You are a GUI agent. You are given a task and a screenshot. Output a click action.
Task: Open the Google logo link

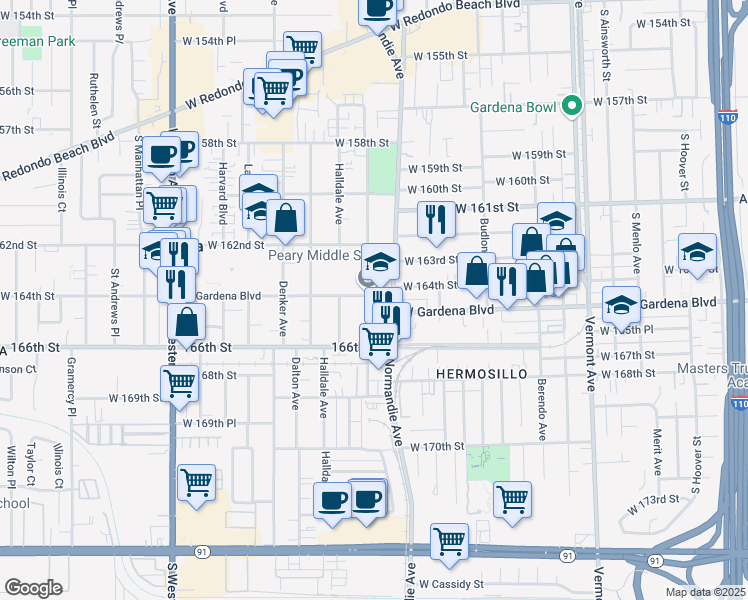(x=33, y=588)
